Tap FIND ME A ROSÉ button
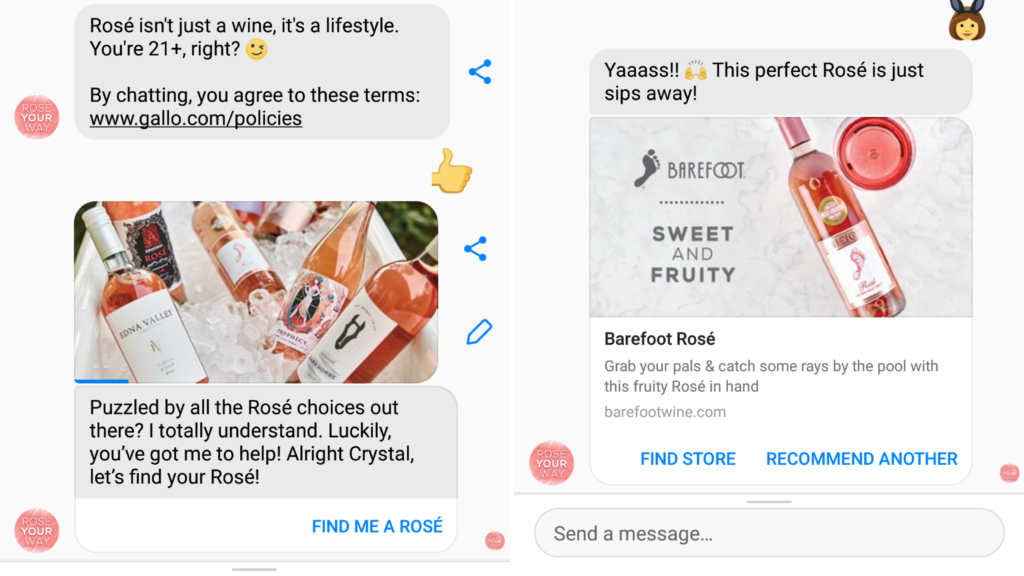This screenshot has height=576, width=1024. (377, 526)
